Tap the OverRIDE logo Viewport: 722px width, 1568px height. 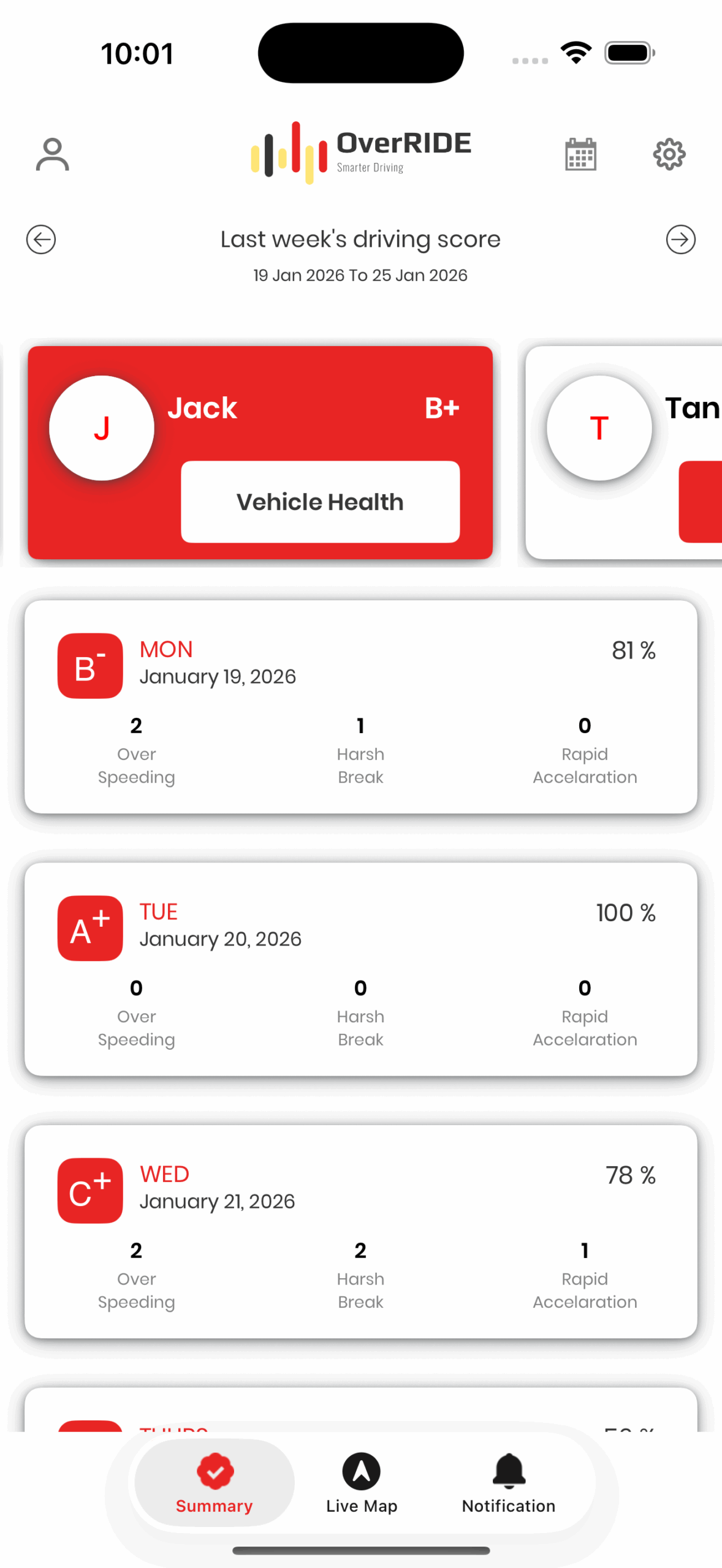[360, 153]
